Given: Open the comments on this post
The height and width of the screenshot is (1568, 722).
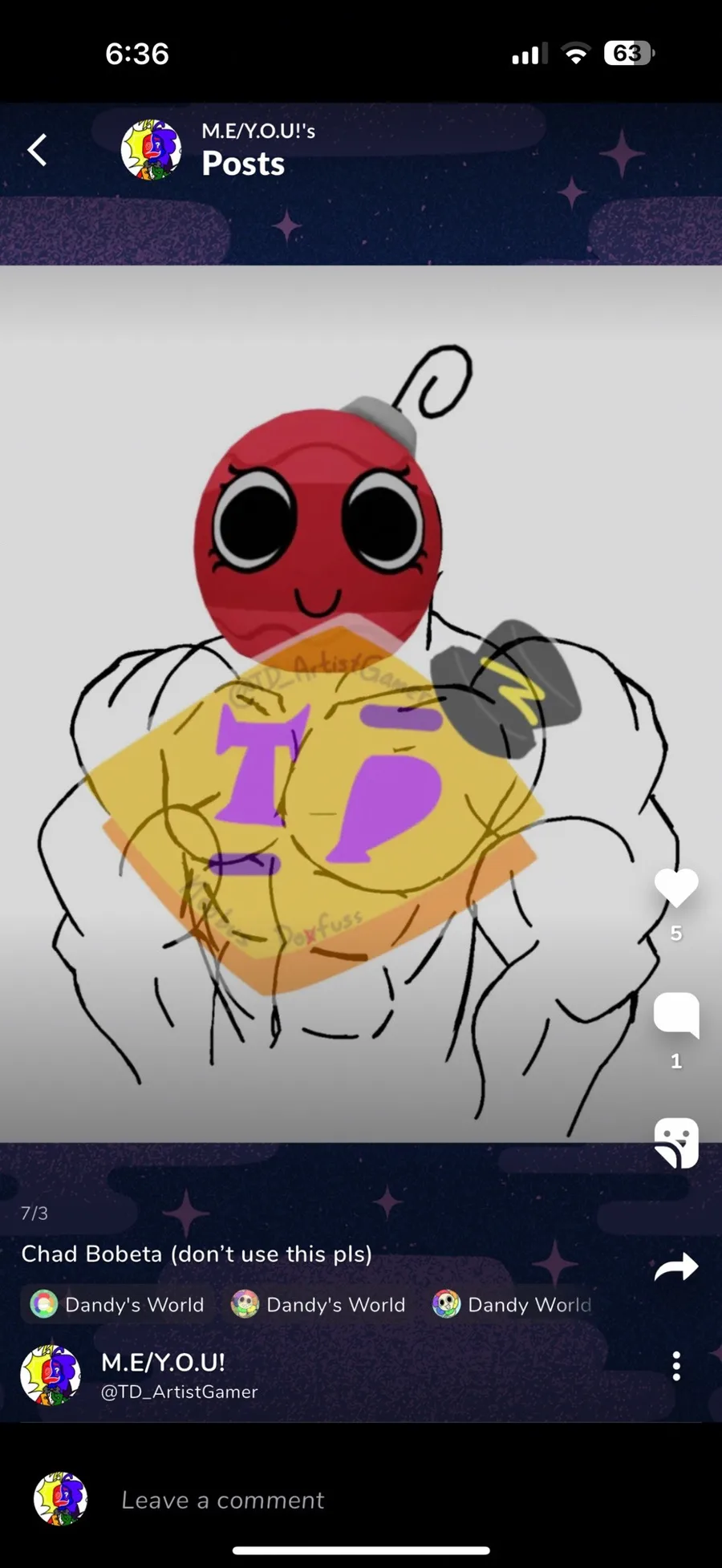Looking at the screenshot, I should click(675, 1015).
